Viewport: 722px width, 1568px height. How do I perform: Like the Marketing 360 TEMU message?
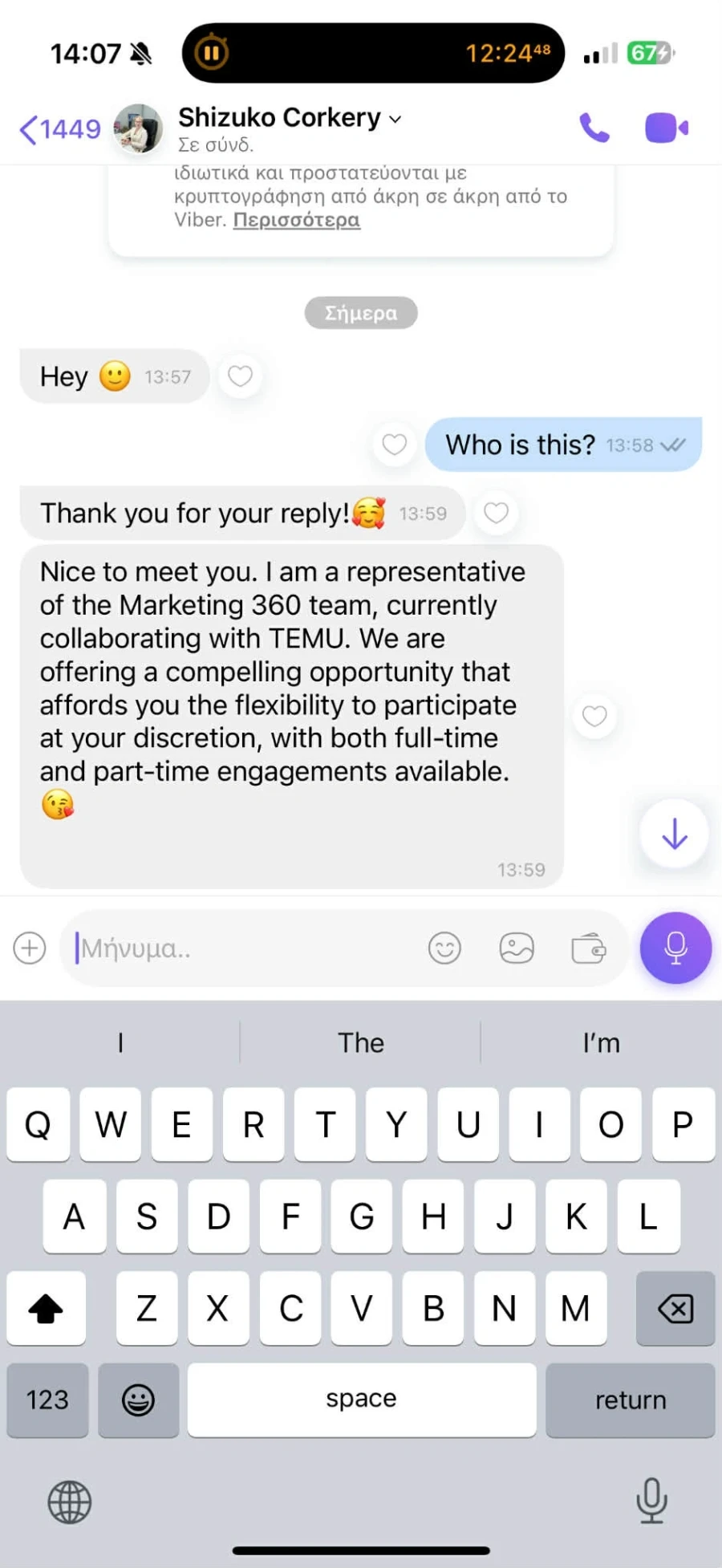(x=594, y=716)
